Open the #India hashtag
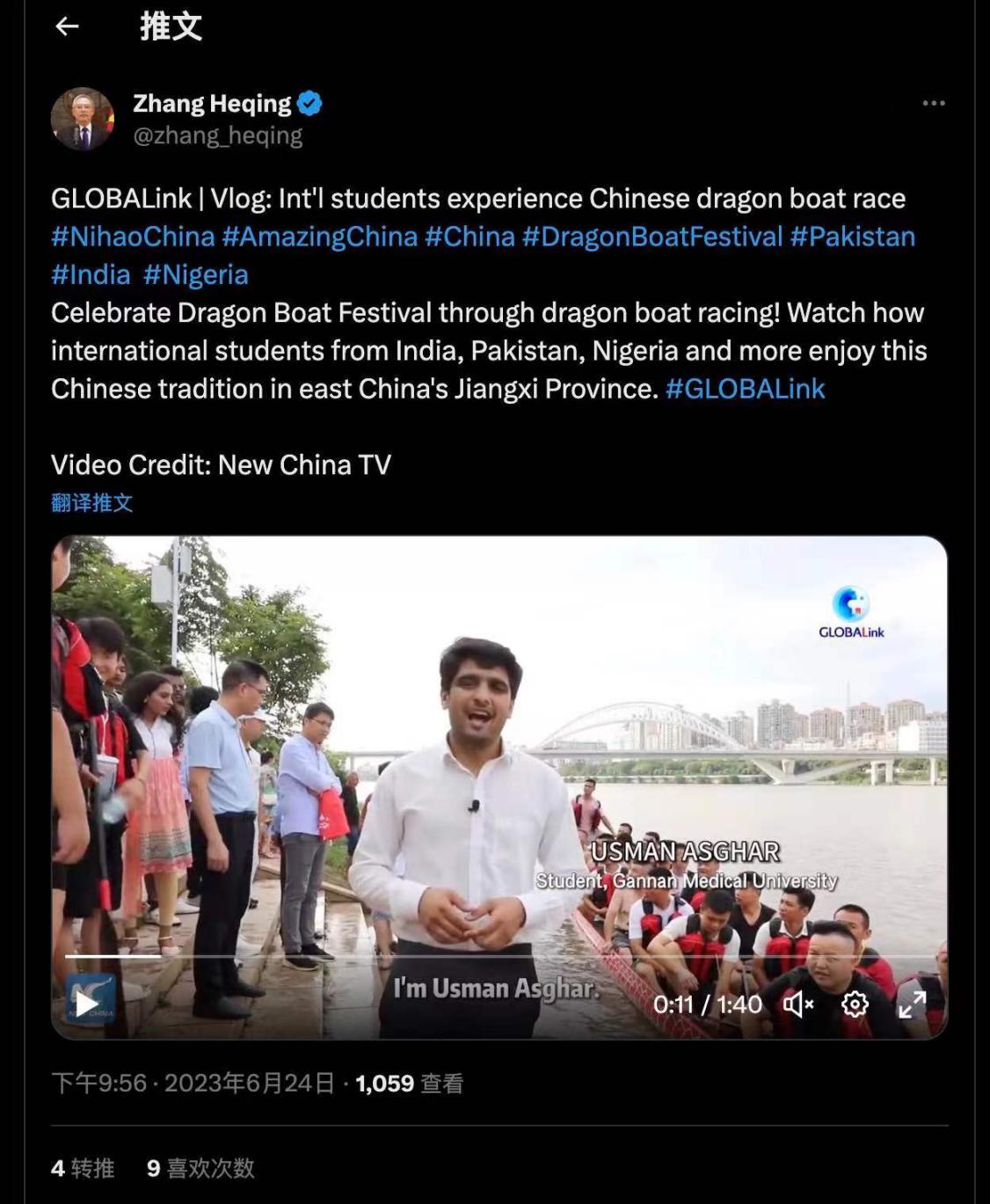Screen dimensions: 990x1204 [91, 274]
